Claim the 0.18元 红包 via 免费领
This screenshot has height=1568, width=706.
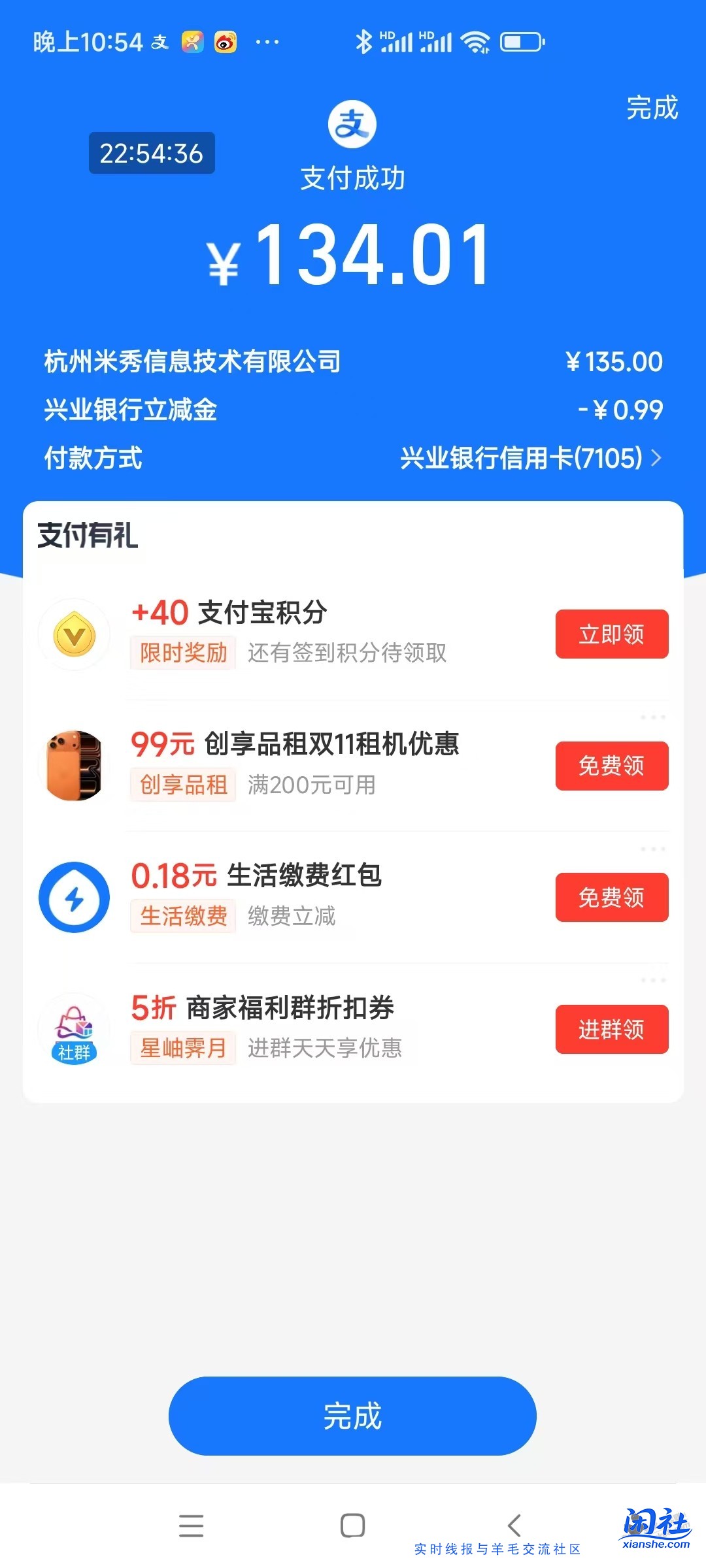click(x=611, y=898)
